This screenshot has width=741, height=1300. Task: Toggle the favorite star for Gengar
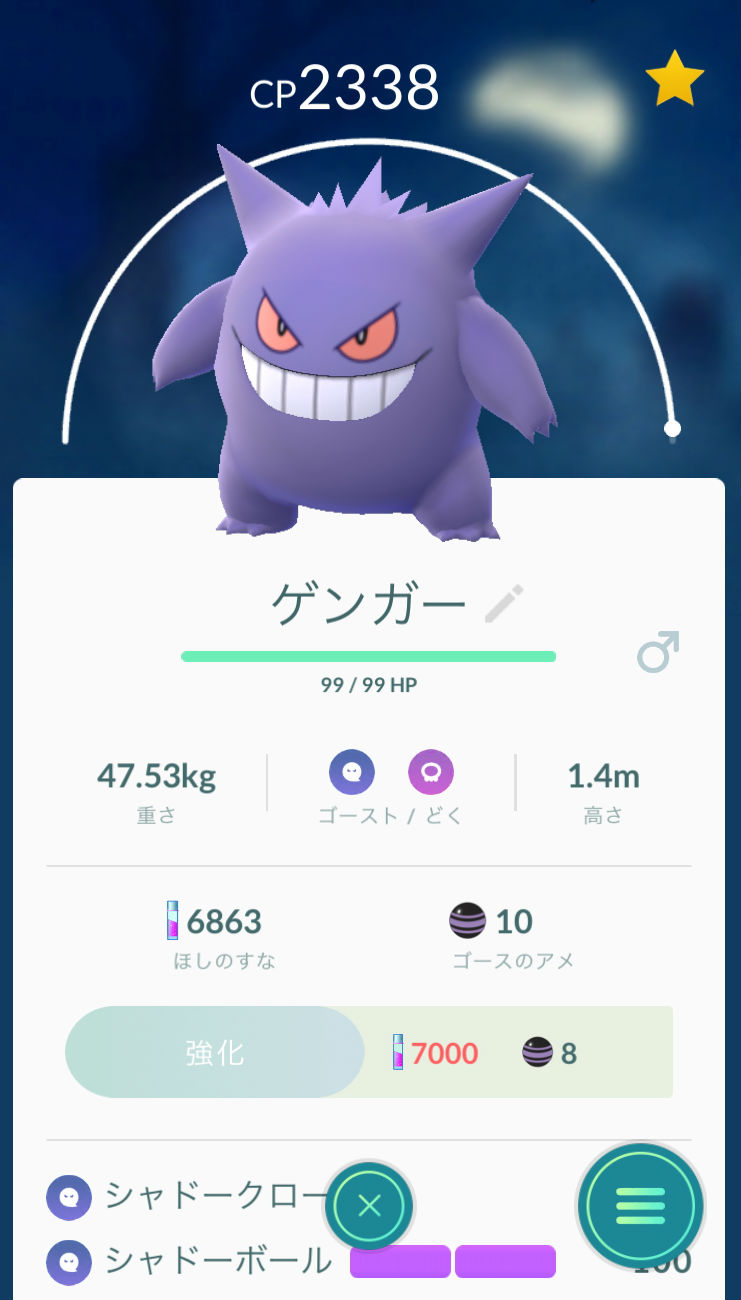click(675, 81)
